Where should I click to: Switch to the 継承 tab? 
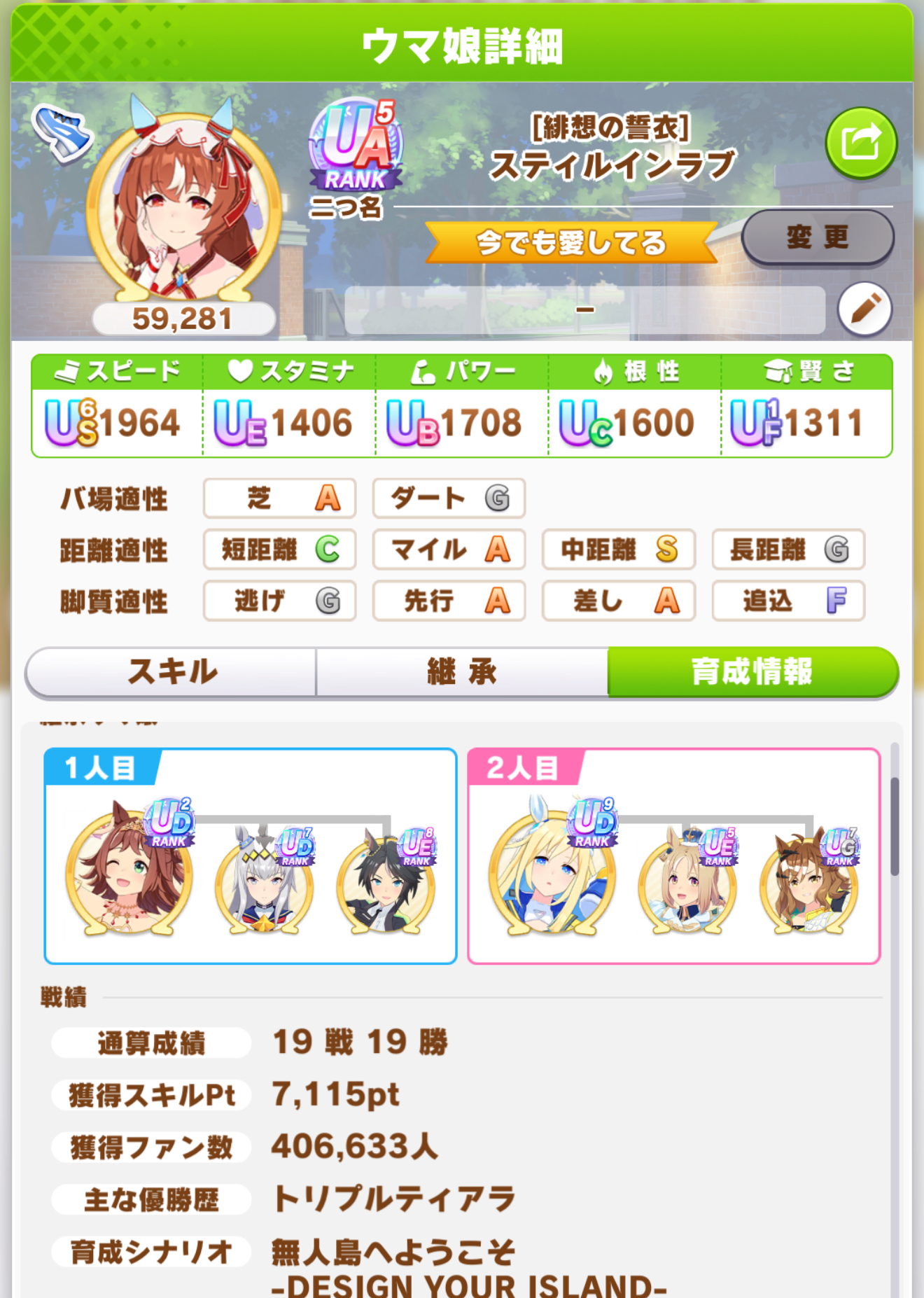point(462,672)
